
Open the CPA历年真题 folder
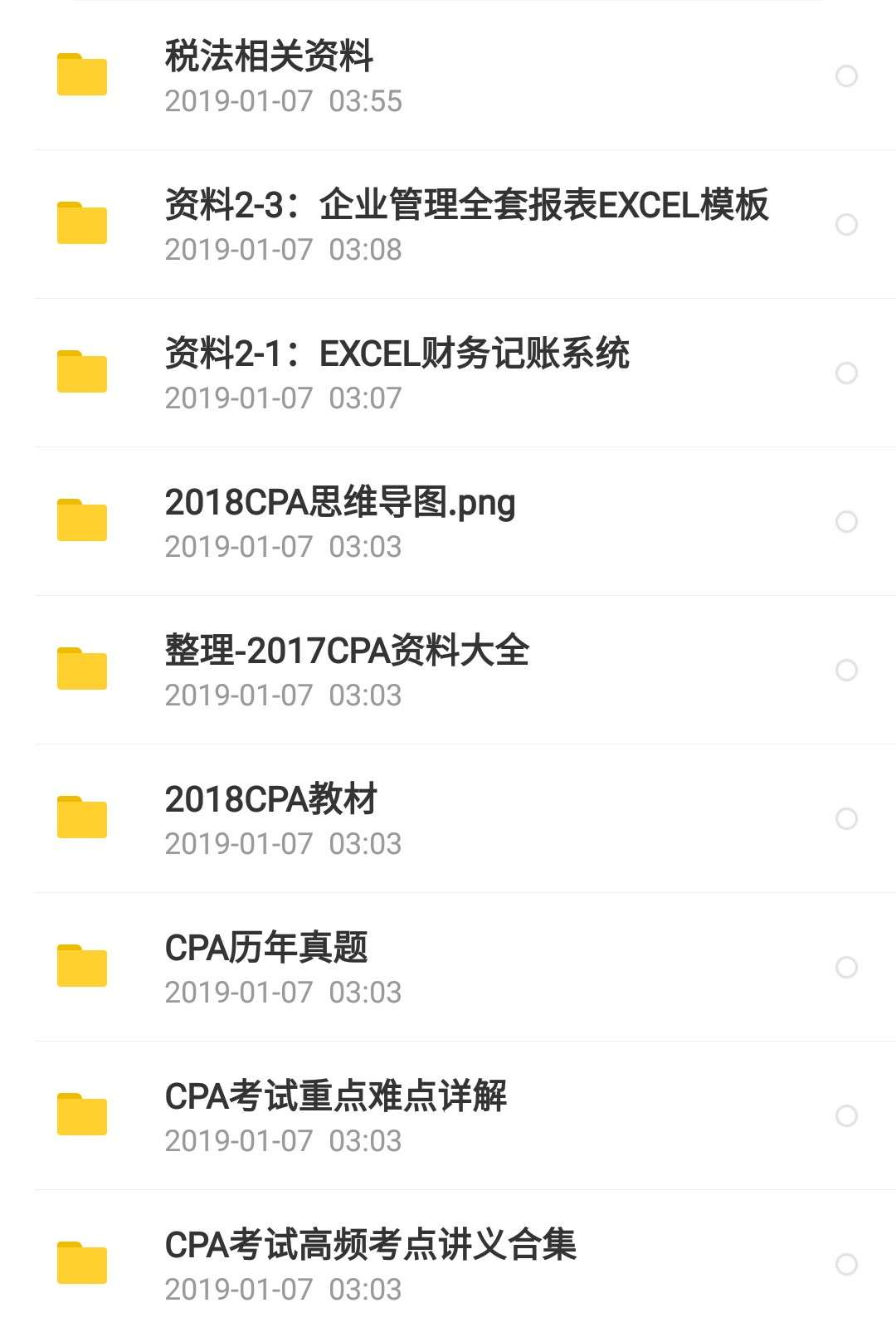coord(266,948)
